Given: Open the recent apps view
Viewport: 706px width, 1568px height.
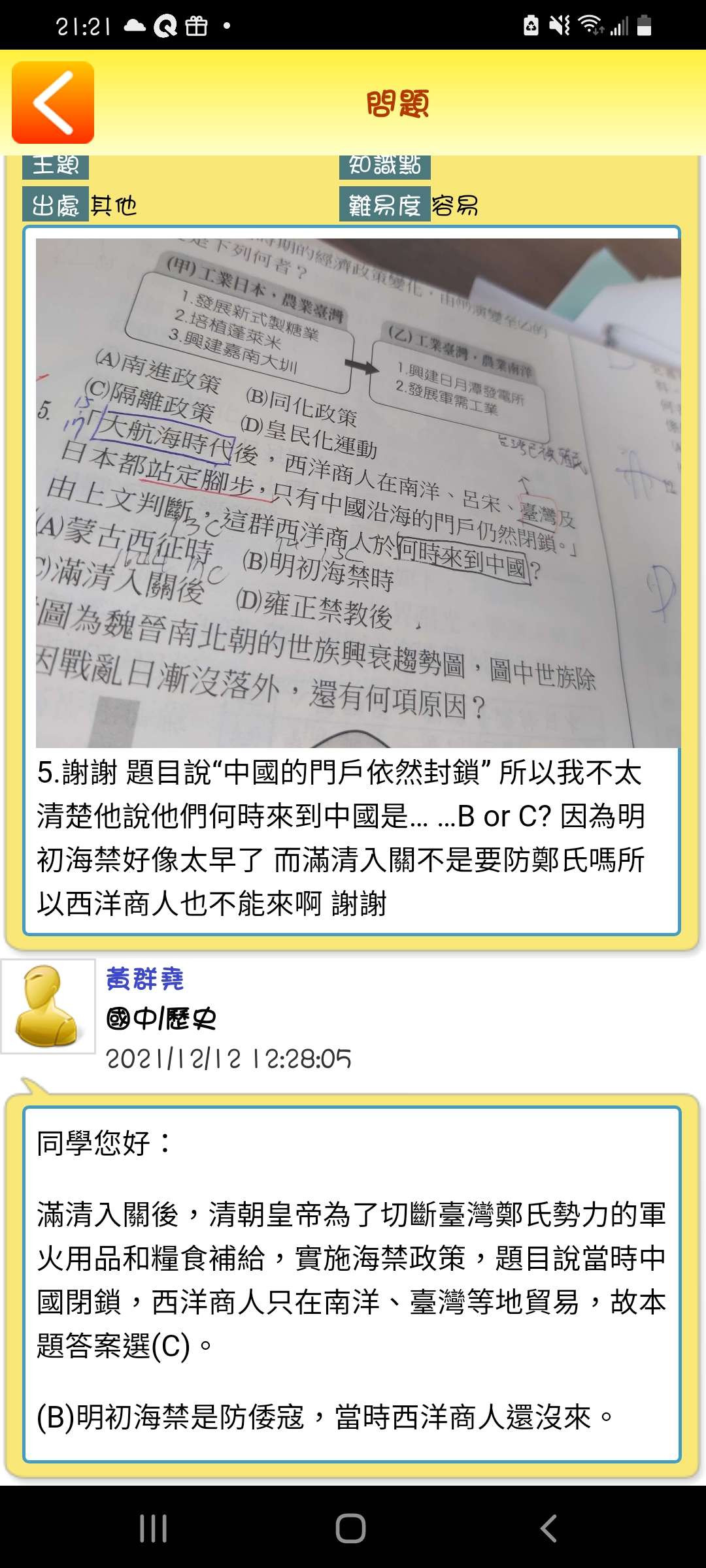Looking at the screenshot, I should tap(154, 1529).
